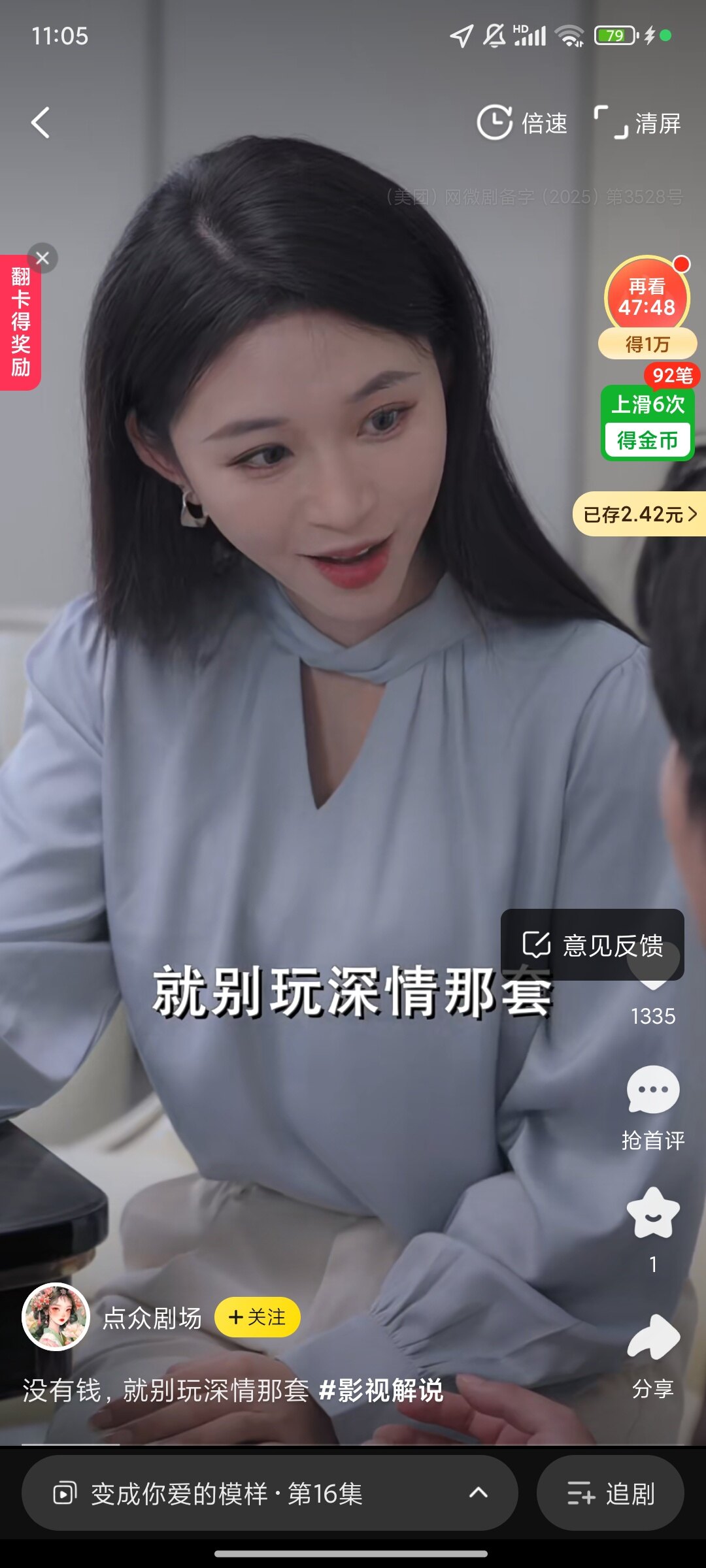The image size is (706, 1568).
Task: Tap the 上滑6次得金币 coin reward
Action: [647, 423]
